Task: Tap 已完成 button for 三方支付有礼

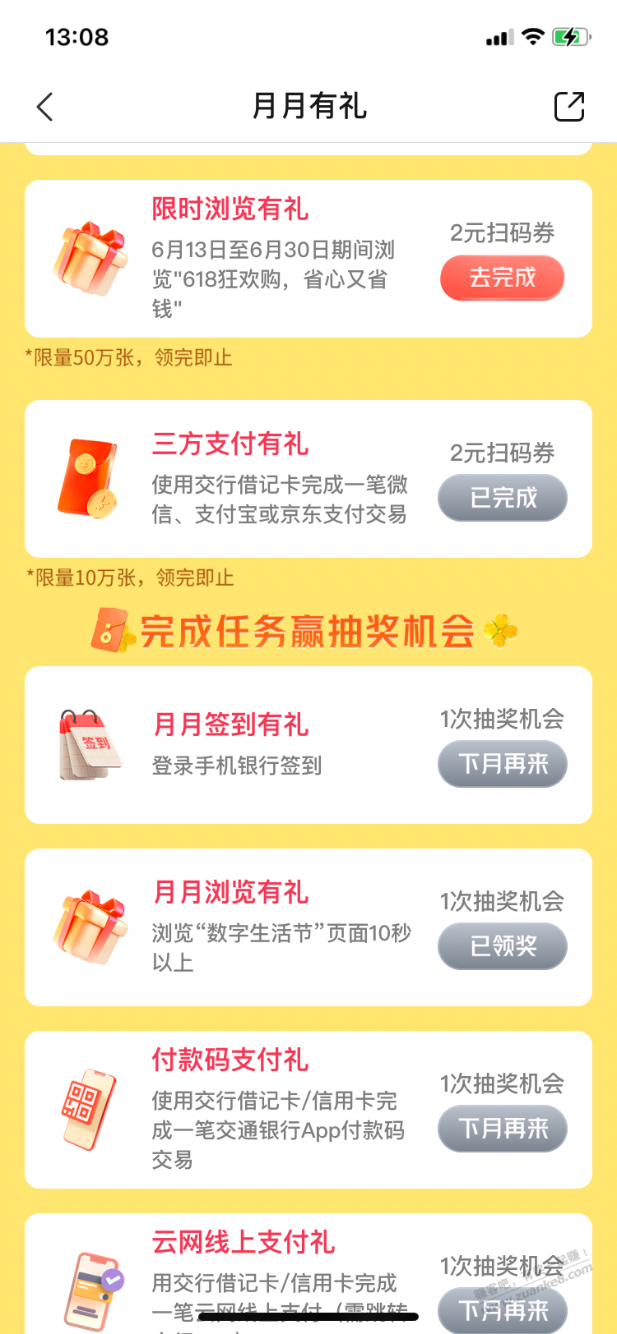Action: click(x=502, y=498)
